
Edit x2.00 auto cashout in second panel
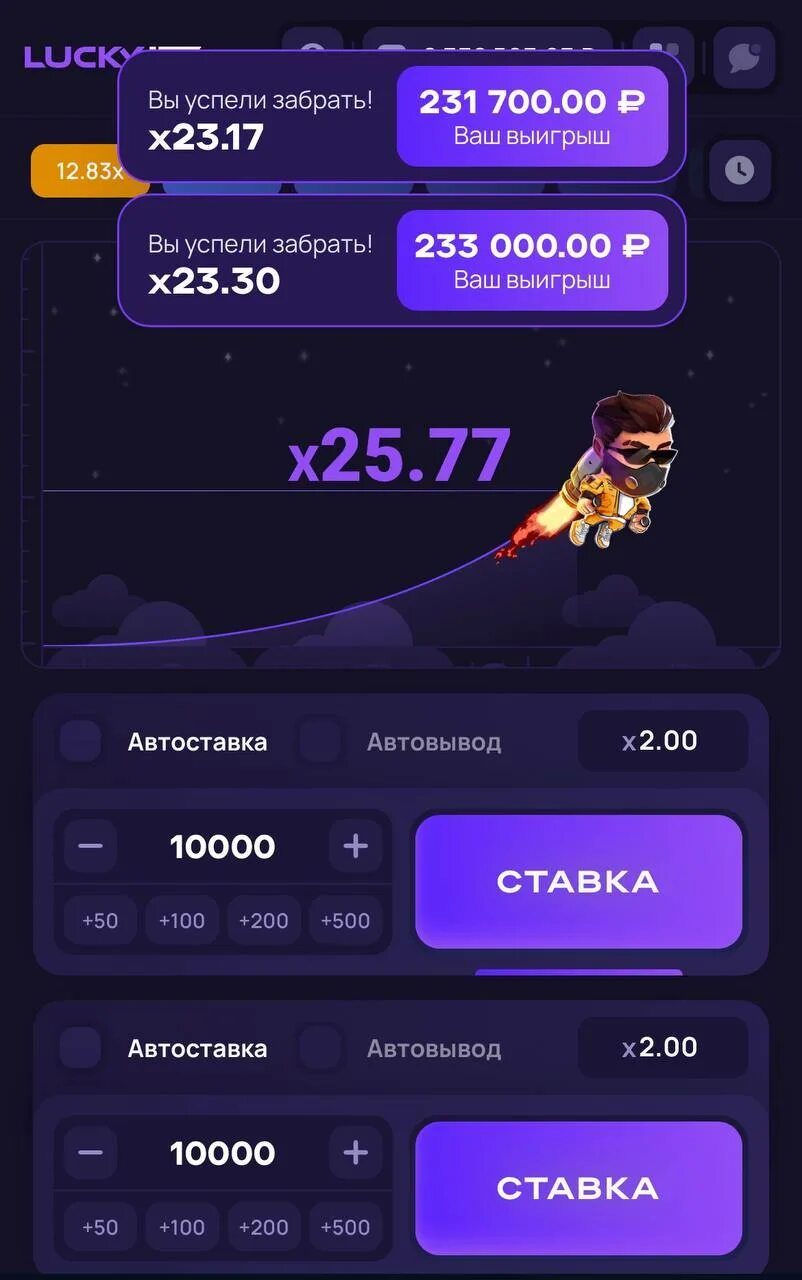click(662, 1047)
